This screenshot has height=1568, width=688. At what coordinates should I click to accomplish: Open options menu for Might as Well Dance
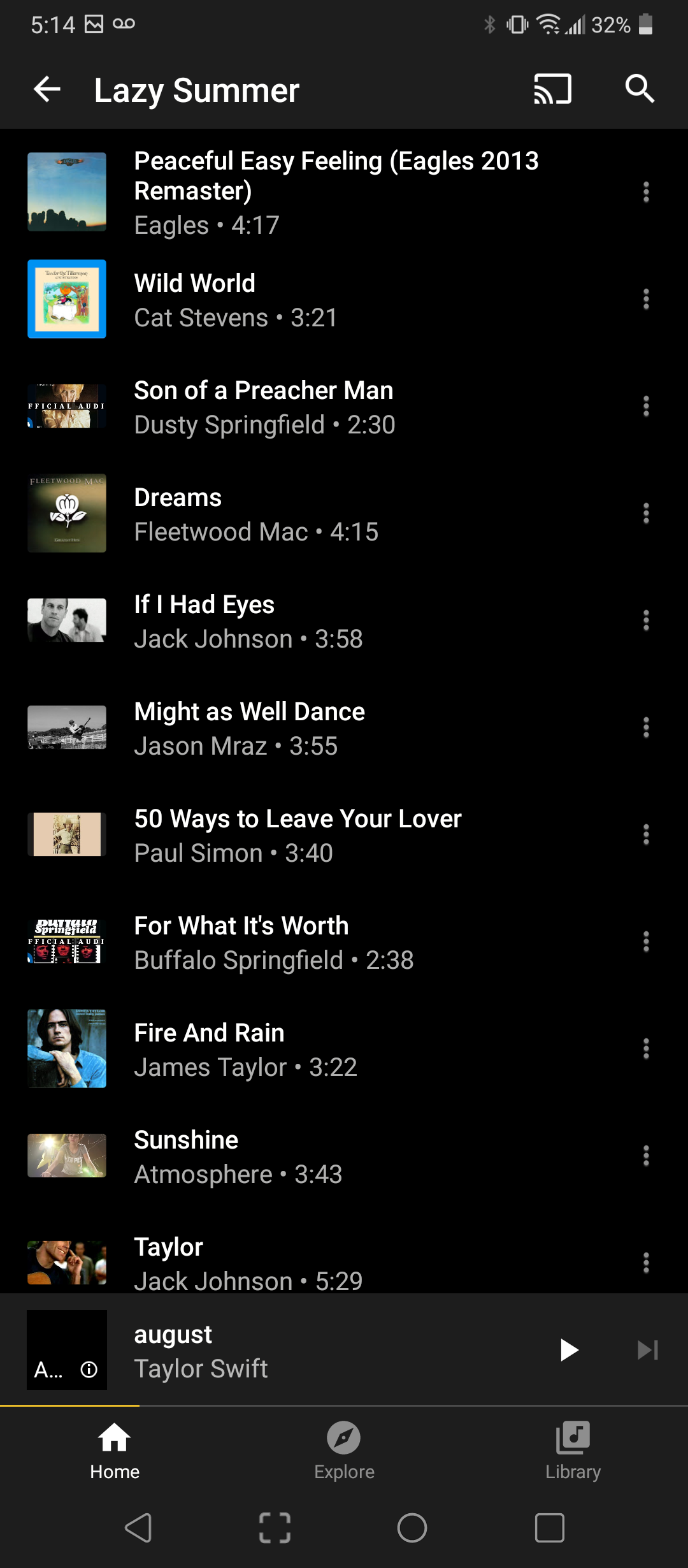(646, 727)
